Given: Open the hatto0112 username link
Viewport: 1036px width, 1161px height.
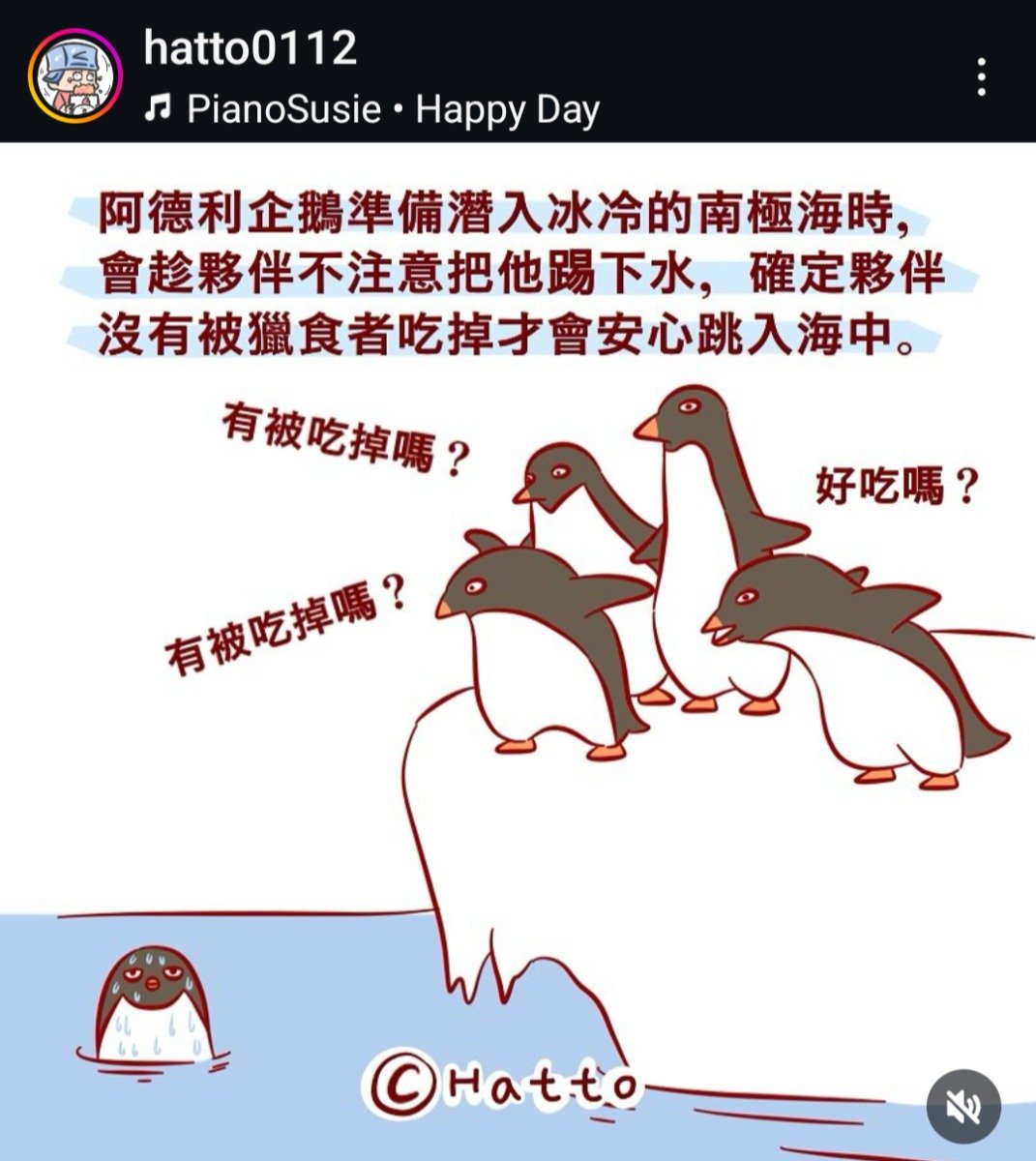Looking at the screenshot, I should pyautogui.click(x=251, y=47).
